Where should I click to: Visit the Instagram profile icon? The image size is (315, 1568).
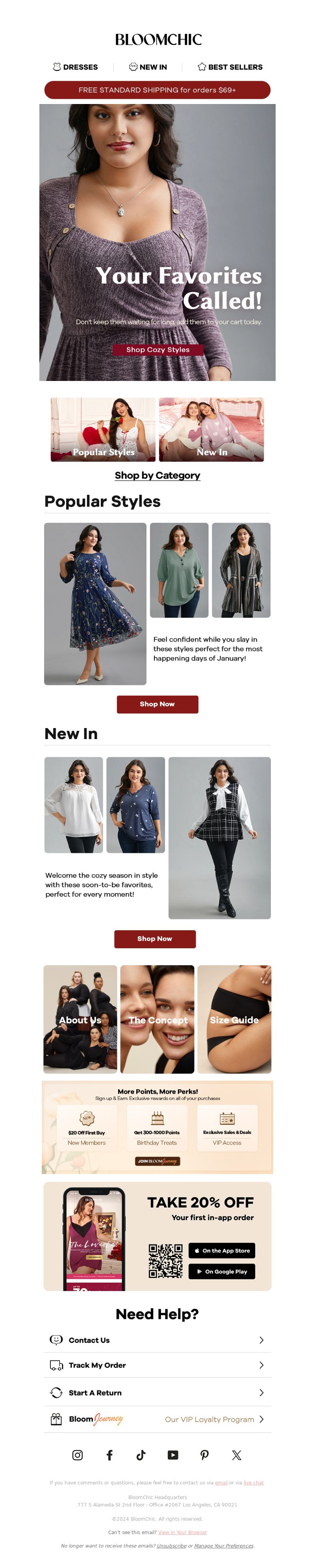[x=77, y=1455]
